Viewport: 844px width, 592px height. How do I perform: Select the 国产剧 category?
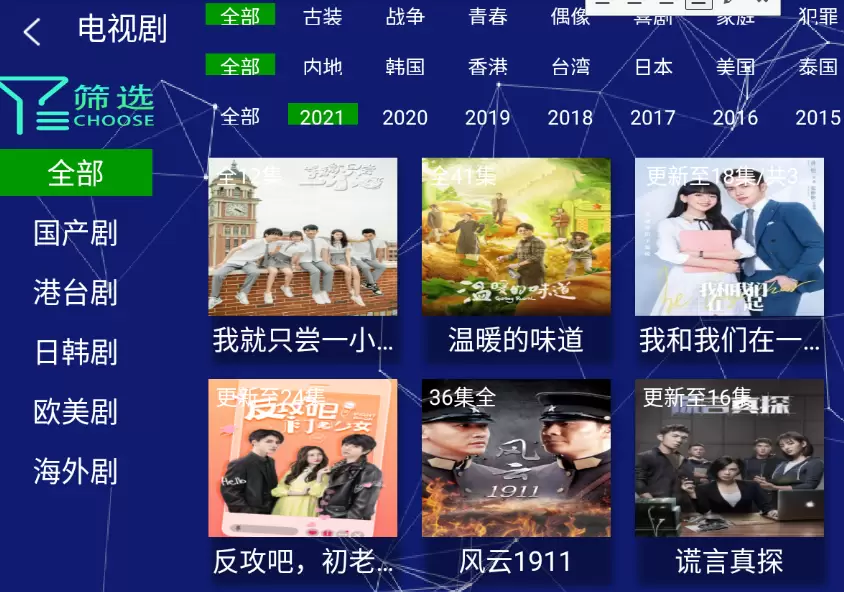[x=76, y=233]
